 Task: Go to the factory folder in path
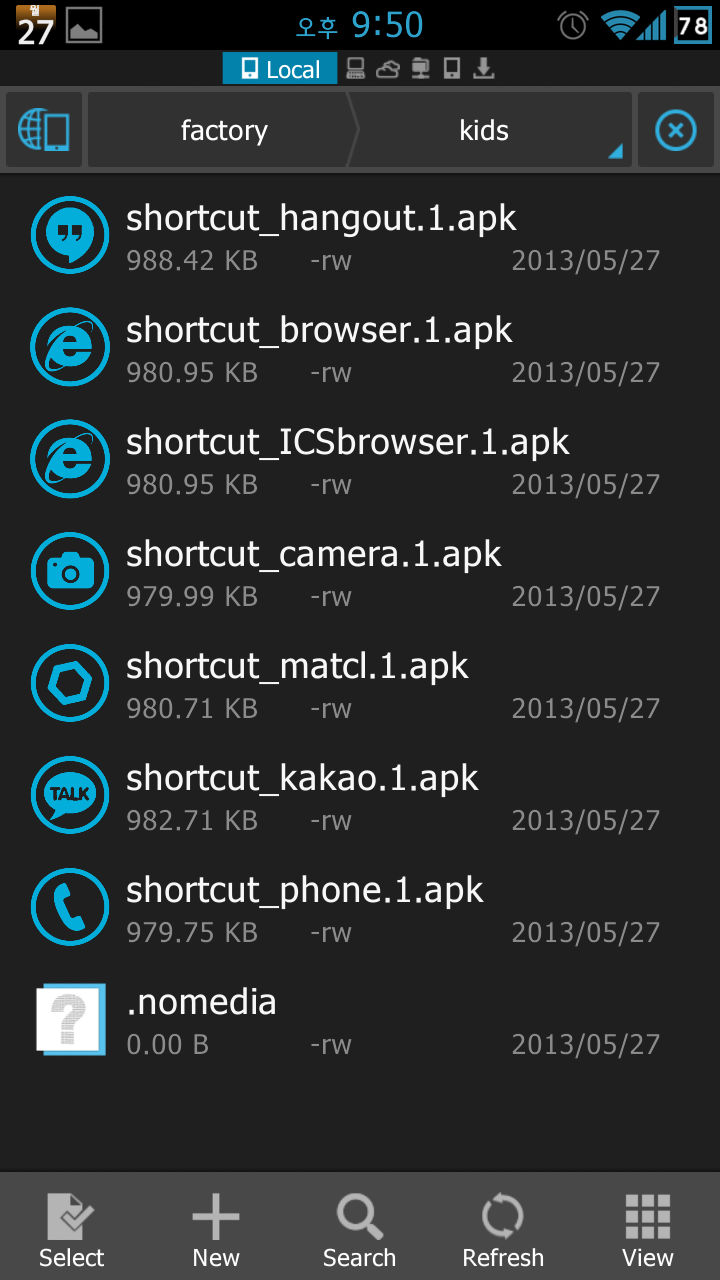(x=224, y=131)
